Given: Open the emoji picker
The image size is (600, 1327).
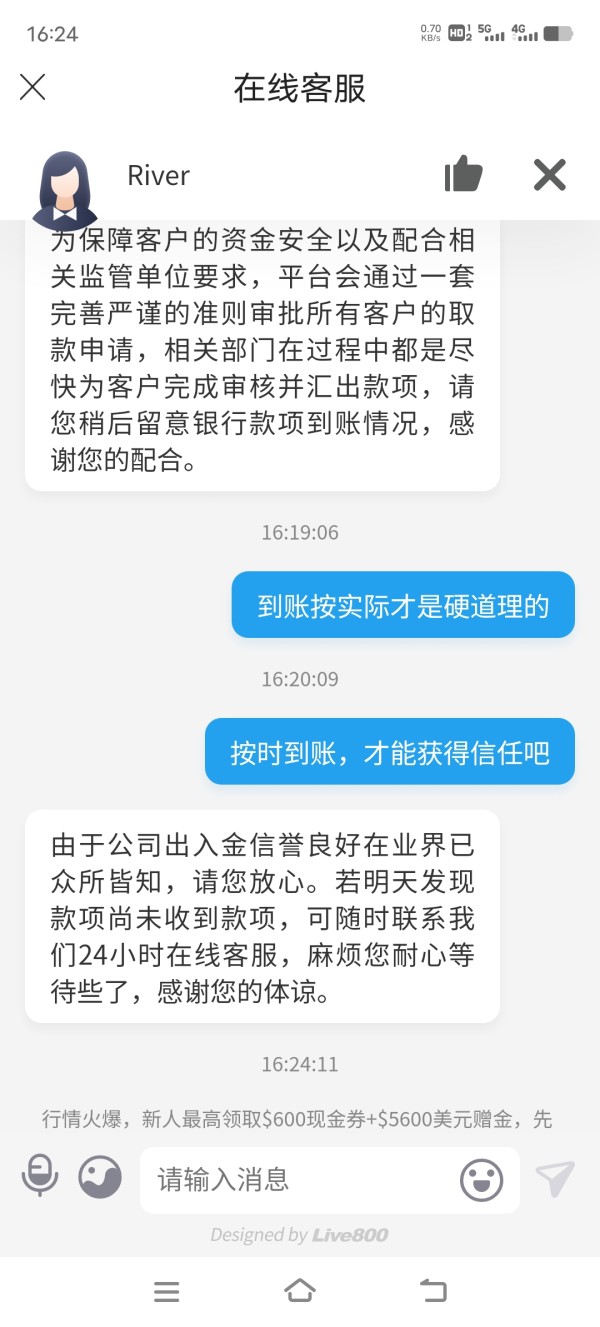Looking at the screenshot, I should 481,1180.
